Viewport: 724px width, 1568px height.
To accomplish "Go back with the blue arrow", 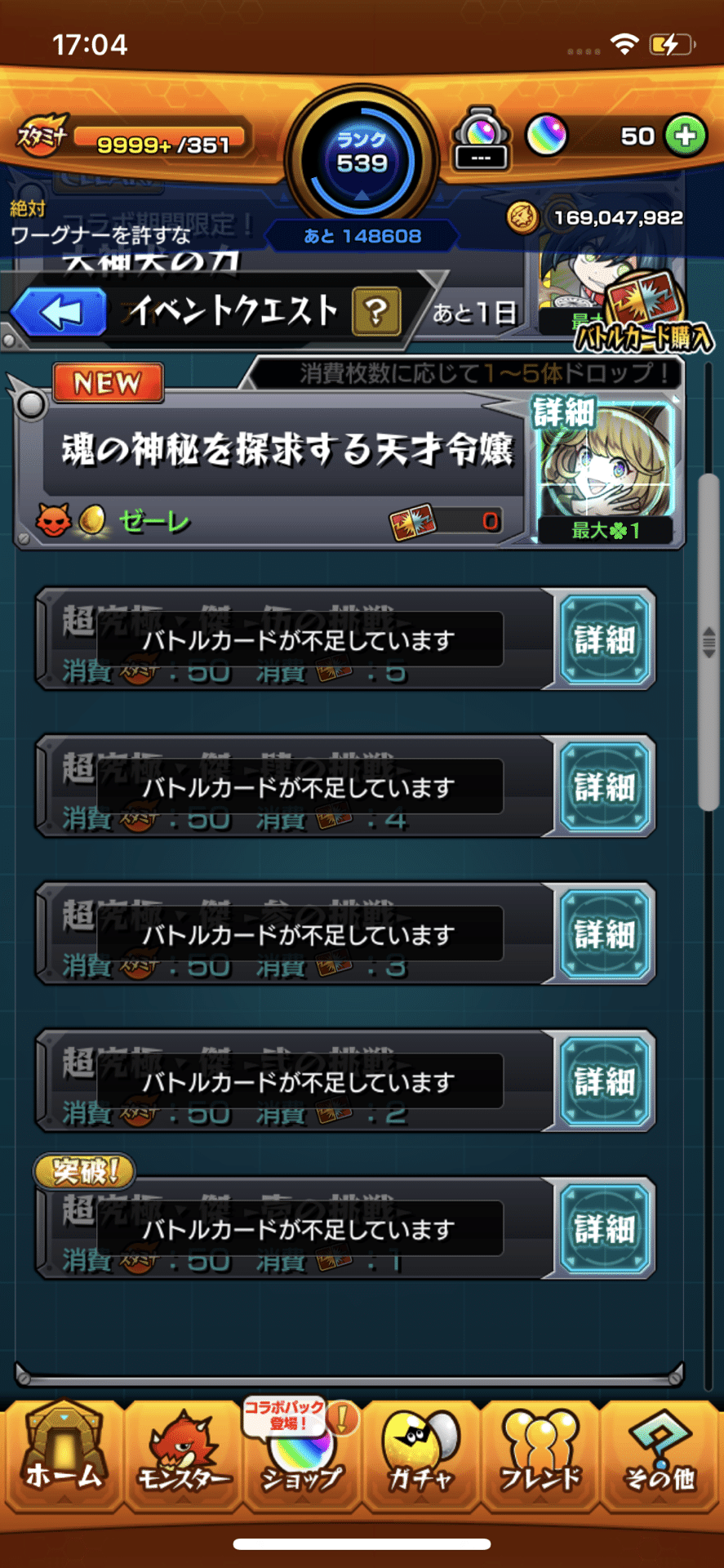I will pos(60,313).
